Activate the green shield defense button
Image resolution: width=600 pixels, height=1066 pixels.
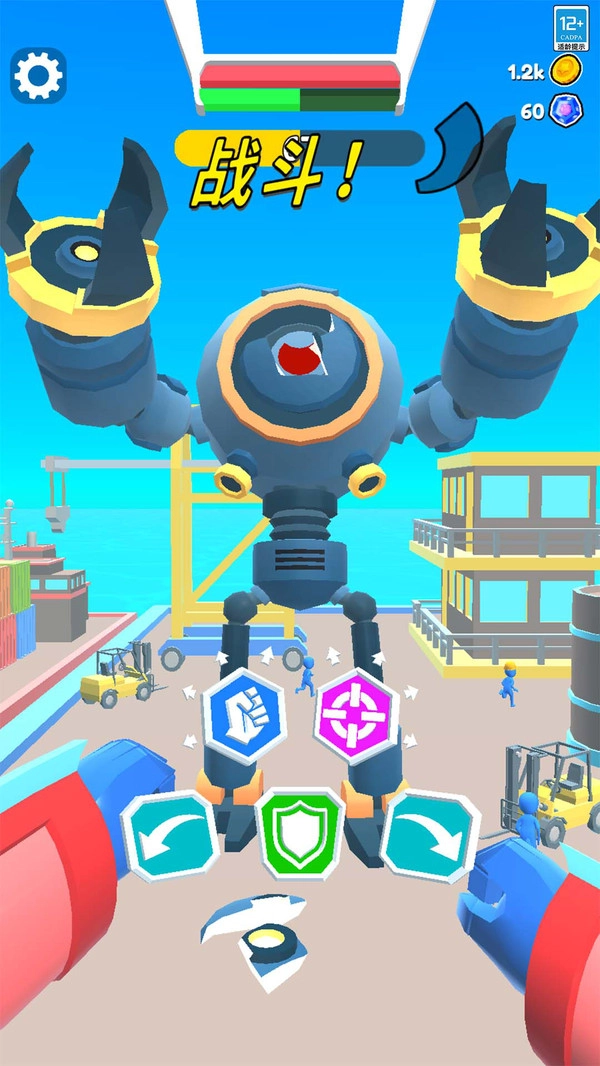click(x=300, y=834)
